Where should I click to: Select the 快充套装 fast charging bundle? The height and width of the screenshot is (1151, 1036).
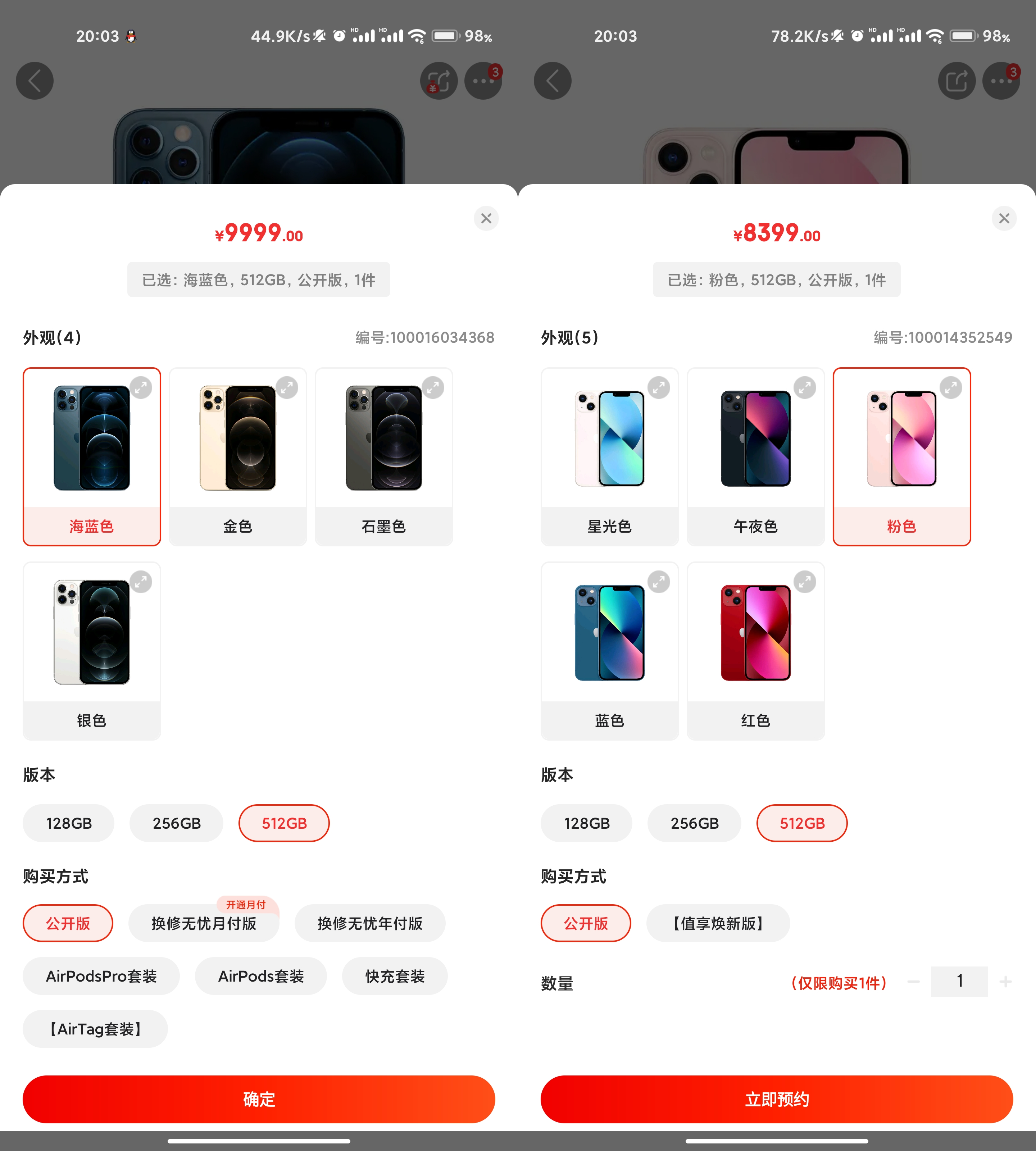pos(395,976)
